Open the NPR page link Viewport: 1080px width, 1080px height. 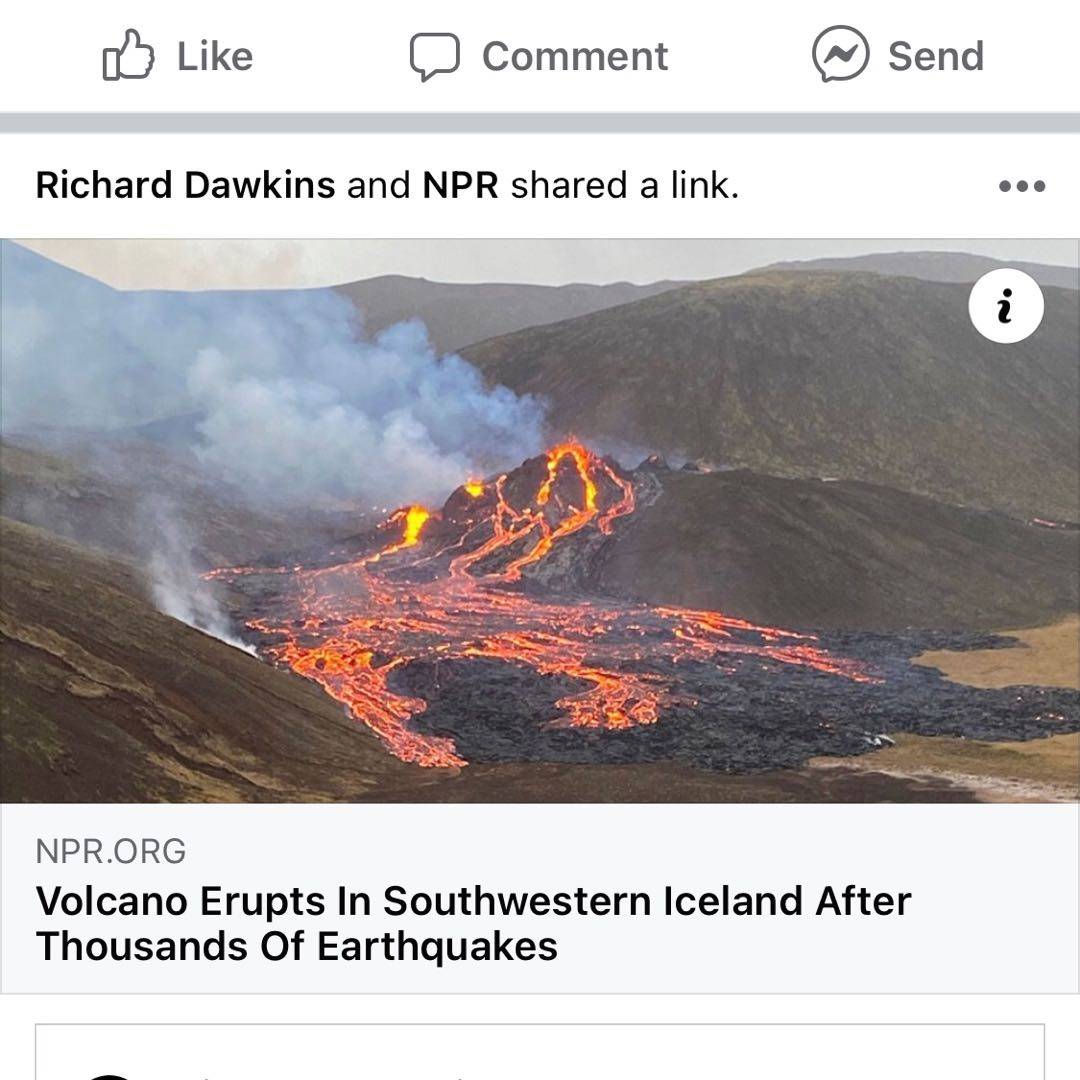click(460, 186)
